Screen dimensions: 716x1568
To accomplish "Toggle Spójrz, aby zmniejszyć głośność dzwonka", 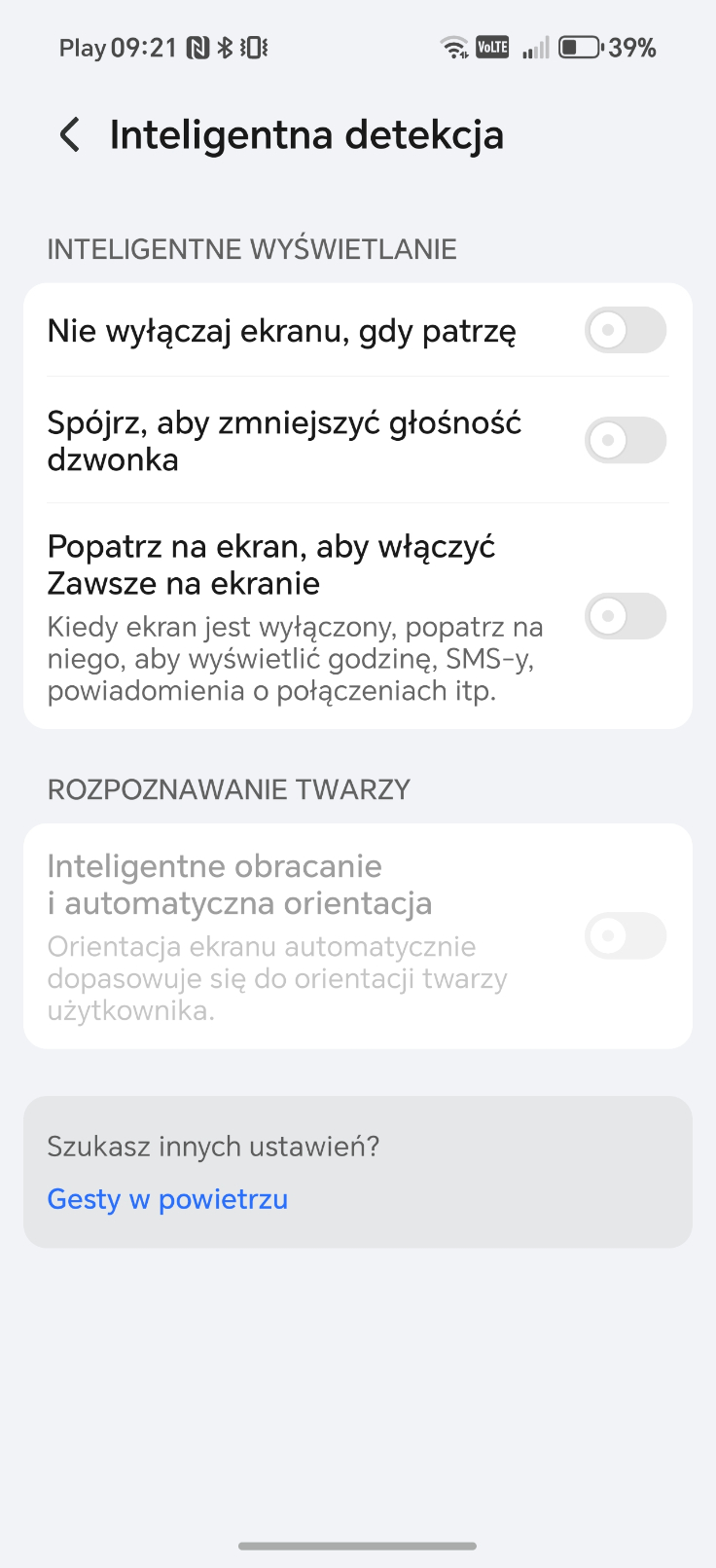I will (x=625, y=440).
